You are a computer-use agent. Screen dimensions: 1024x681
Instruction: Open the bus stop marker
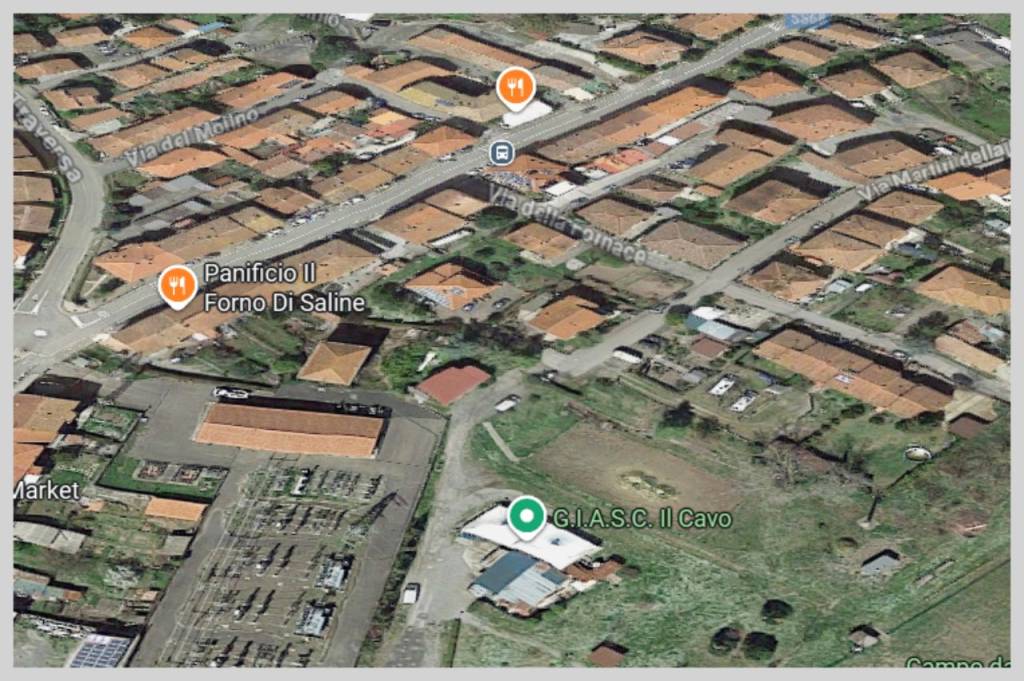coord(500,152)
